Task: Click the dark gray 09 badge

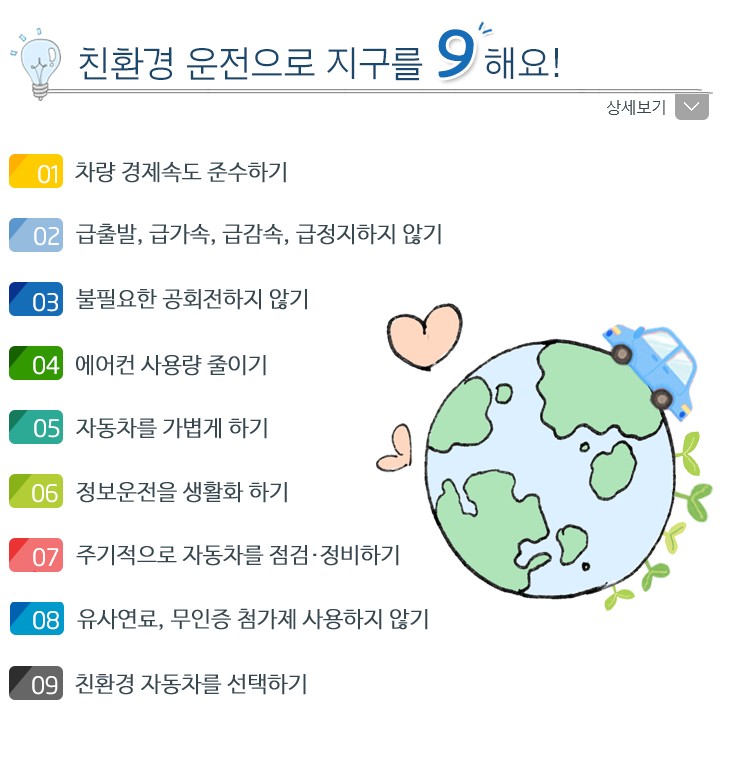Action: (36, 684)
